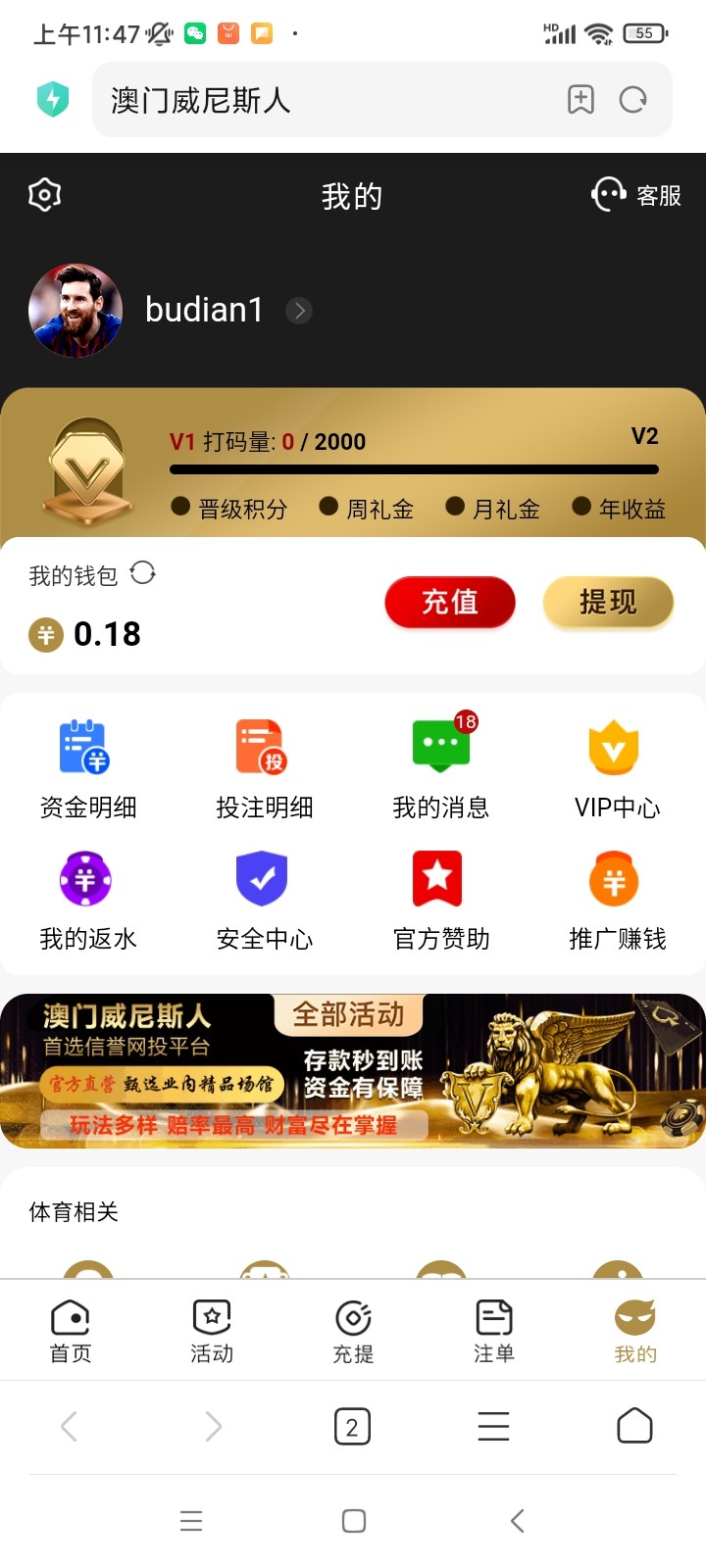Image resolution: width=706 pixels, height=1568 pixels.
Task: Switch to the 首页 tab
Action: [71, 1332]
